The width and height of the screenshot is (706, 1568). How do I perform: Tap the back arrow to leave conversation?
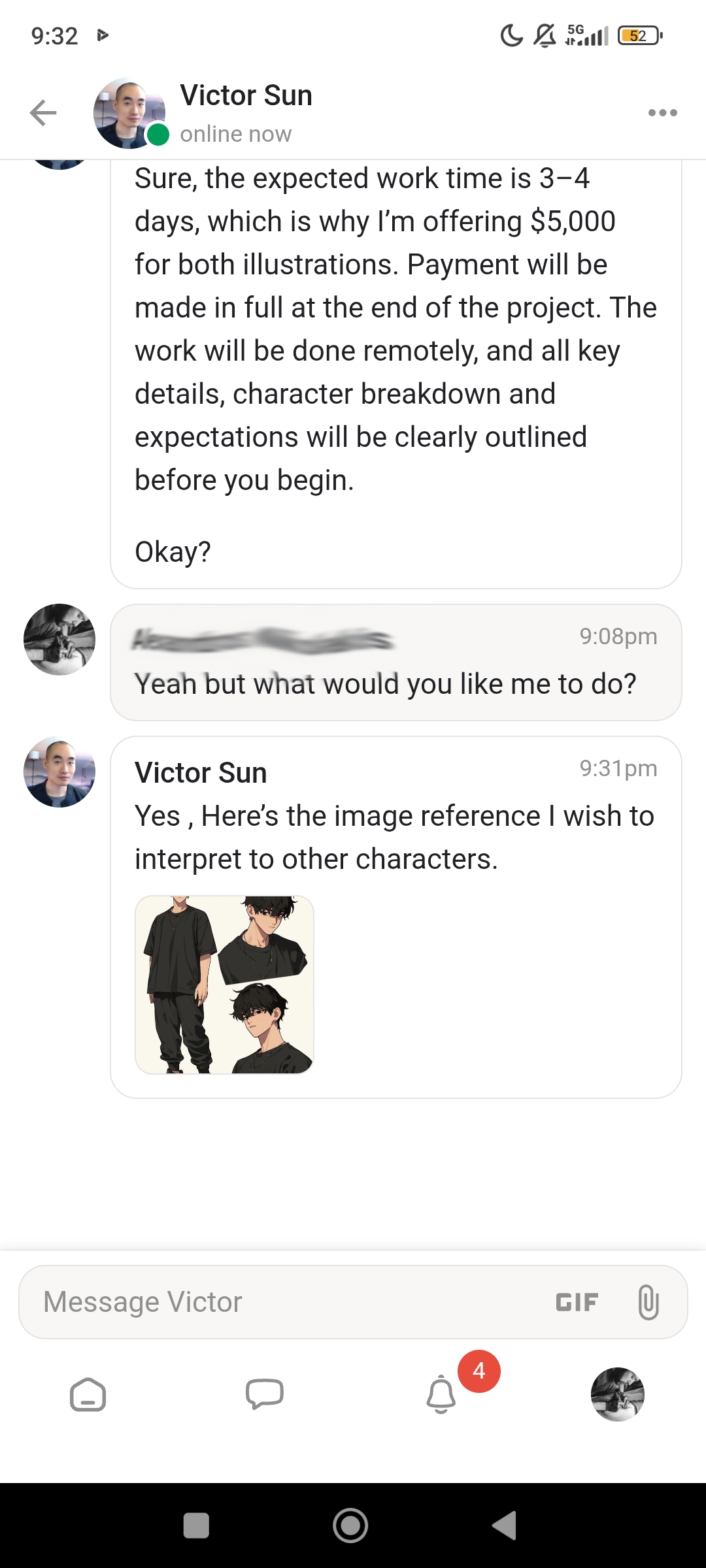click(x=43, y=111)
